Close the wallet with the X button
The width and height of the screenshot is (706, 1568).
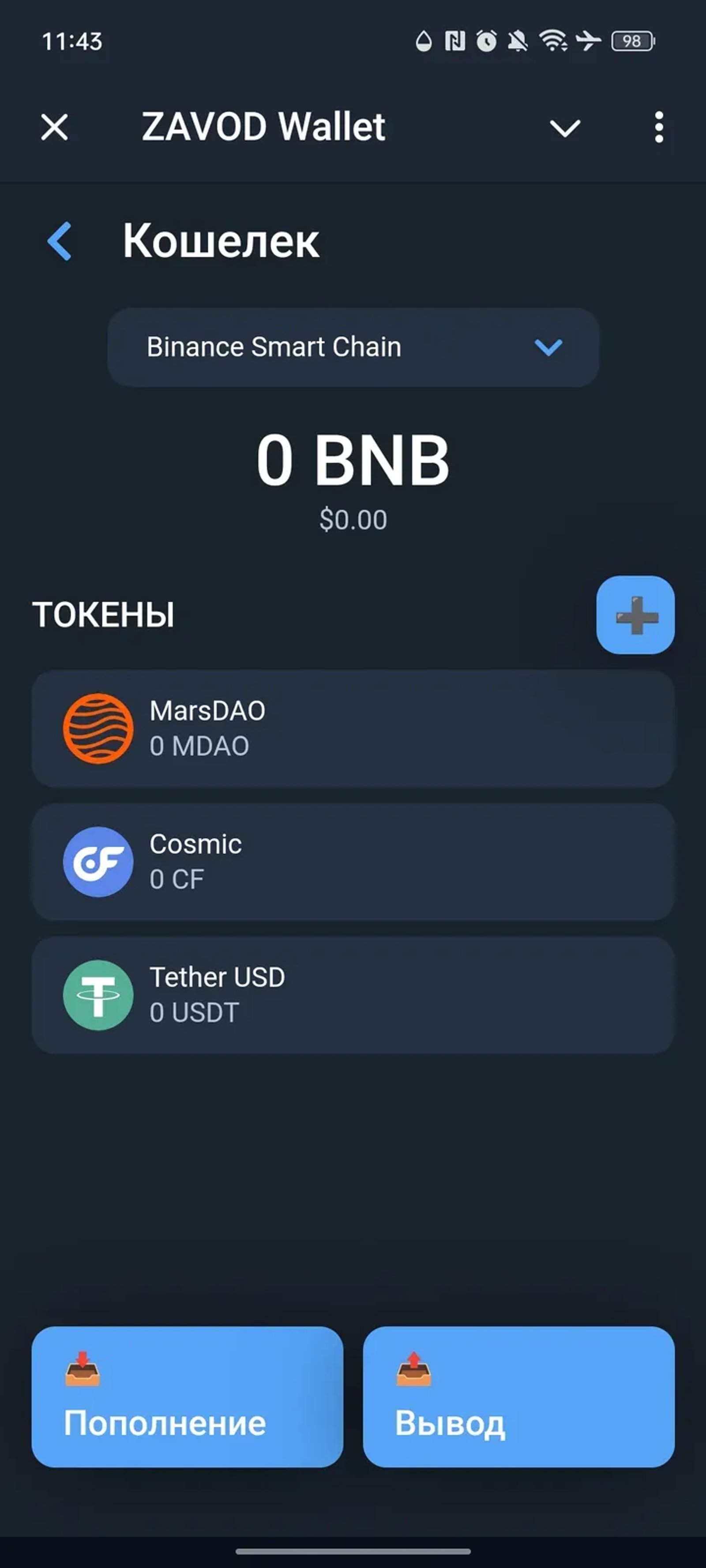pos(53,127)
